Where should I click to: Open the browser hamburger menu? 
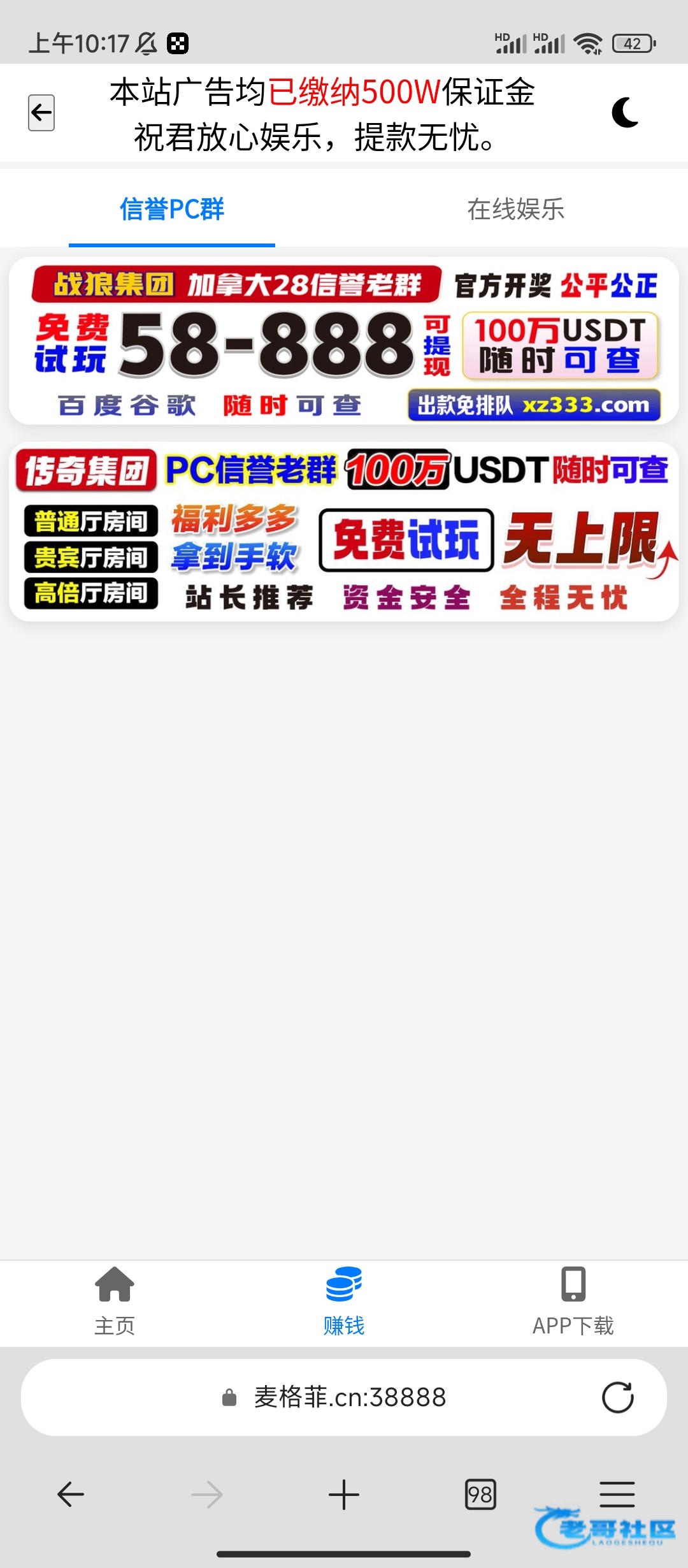(617, 1494)
